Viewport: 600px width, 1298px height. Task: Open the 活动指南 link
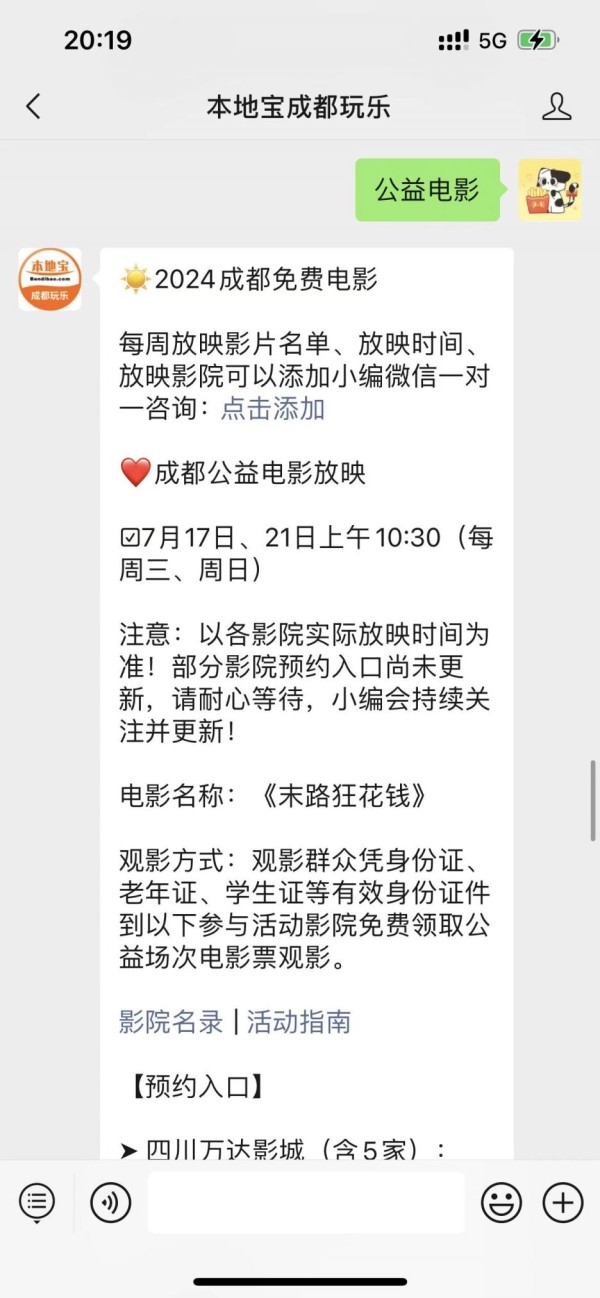(x=299, y=1022)
